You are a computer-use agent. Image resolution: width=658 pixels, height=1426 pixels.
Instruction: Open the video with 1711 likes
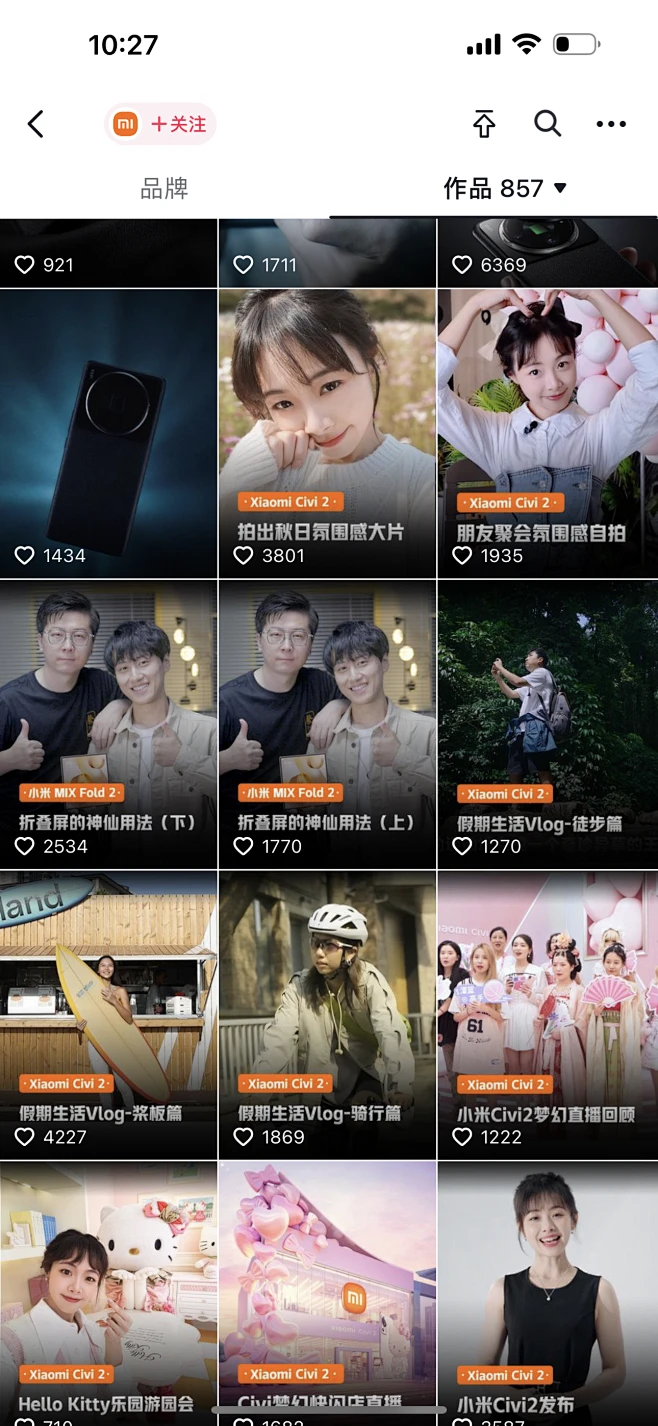[x=327, y=253]
